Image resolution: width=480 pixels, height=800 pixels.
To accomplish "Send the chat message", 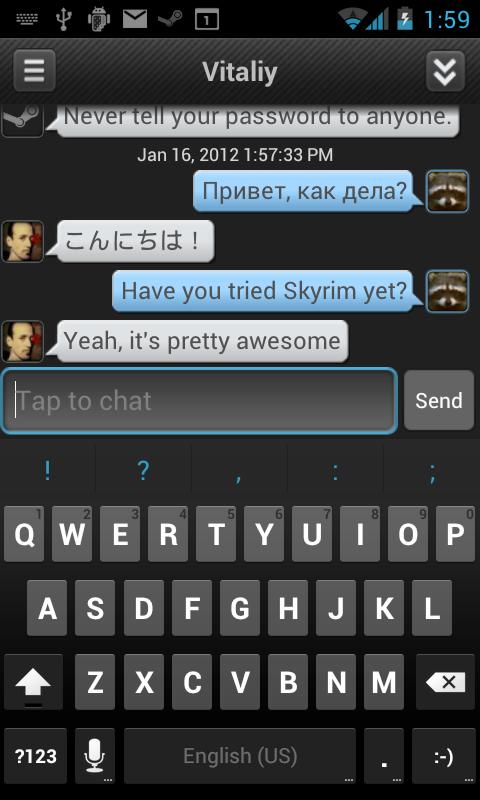I will [x=439, y=401].
